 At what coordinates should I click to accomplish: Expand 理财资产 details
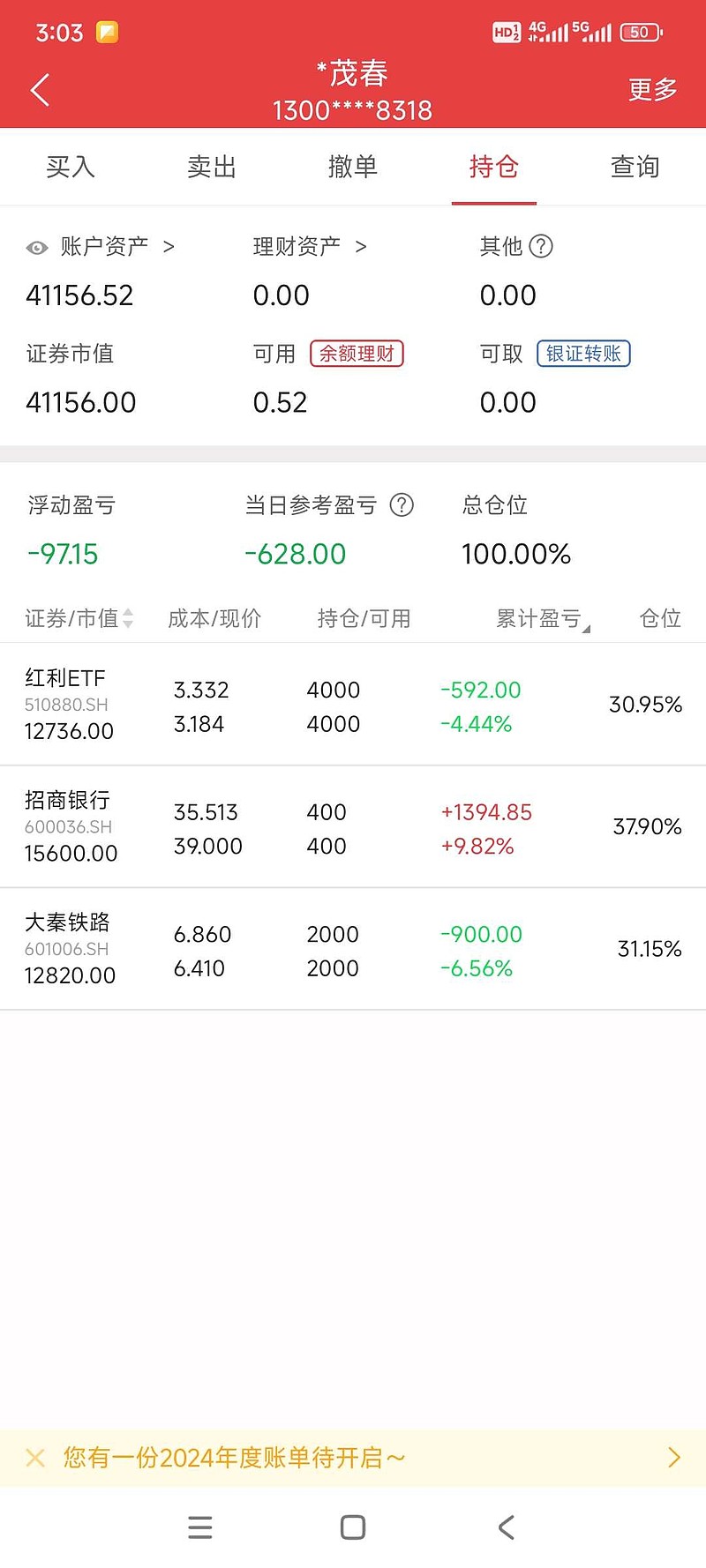[x=360, y=247]
